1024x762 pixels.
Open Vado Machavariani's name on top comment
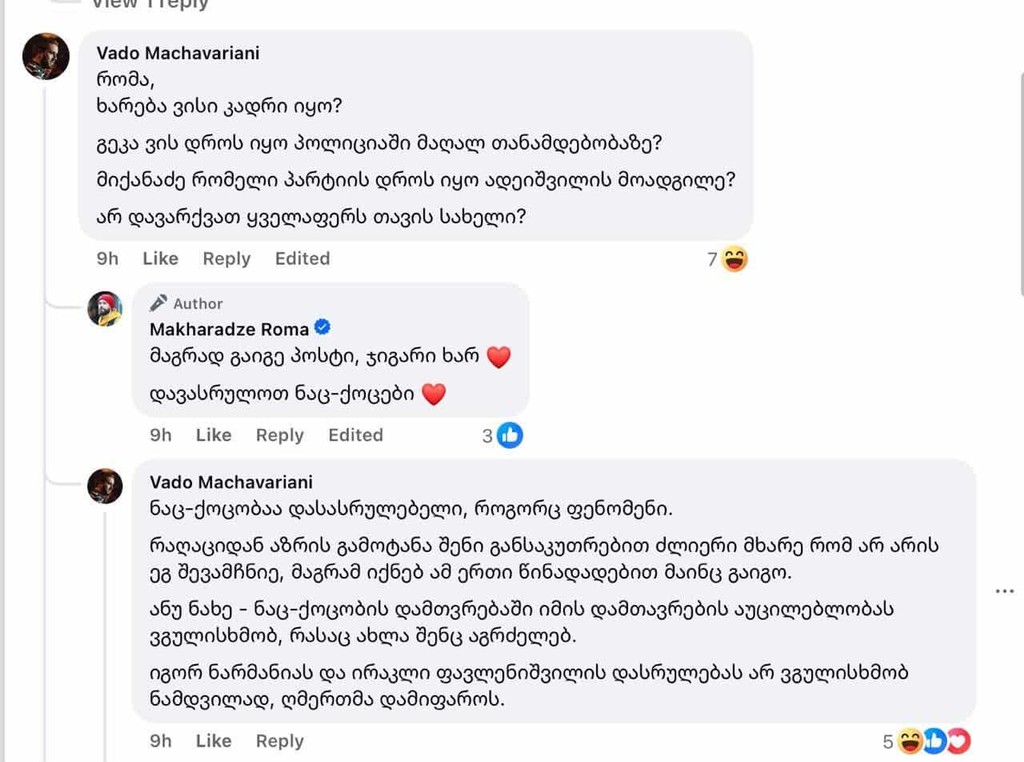(x=177, y=53)
